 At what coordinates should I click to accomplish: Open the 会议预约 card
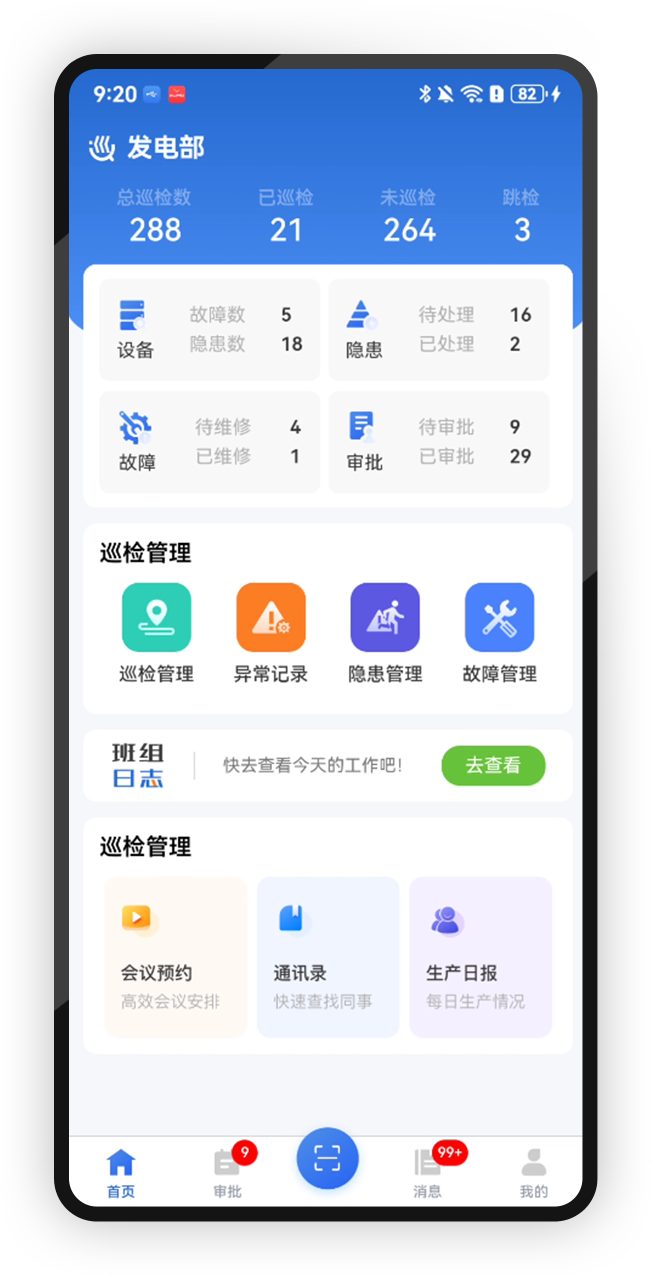pyautogui.click(x=175, y=957)
